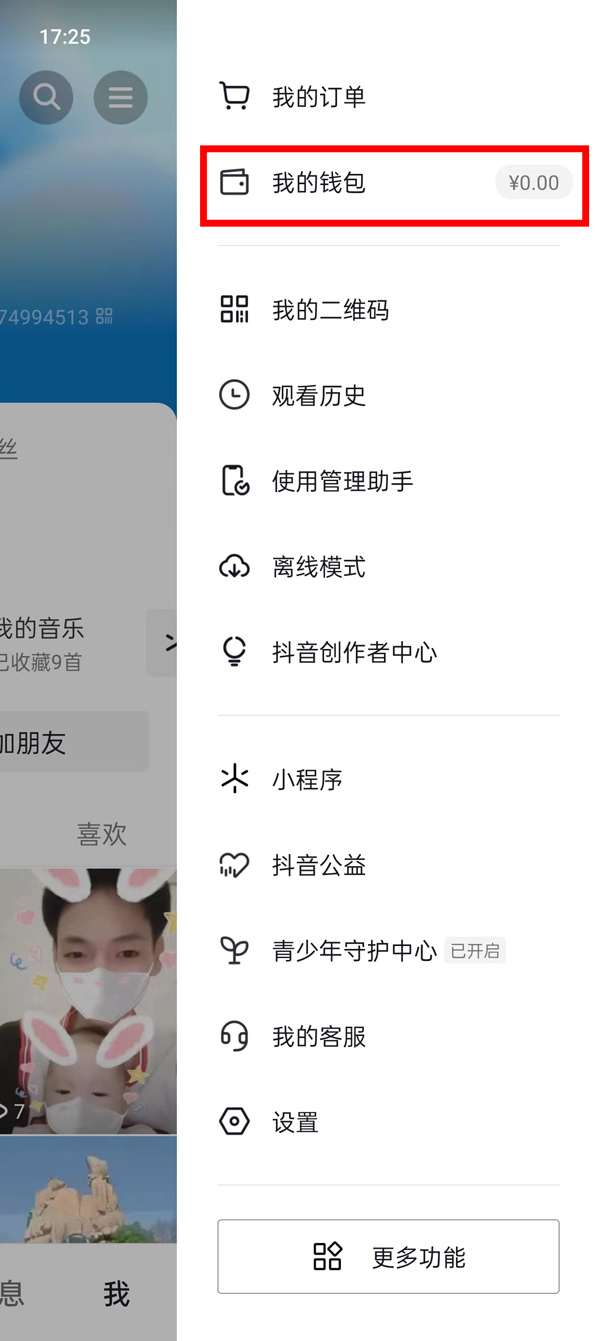This screenshot has height=1341, width=600.
Task: Tap the hamburger menu icon
Action: click(x=120, y=97)
